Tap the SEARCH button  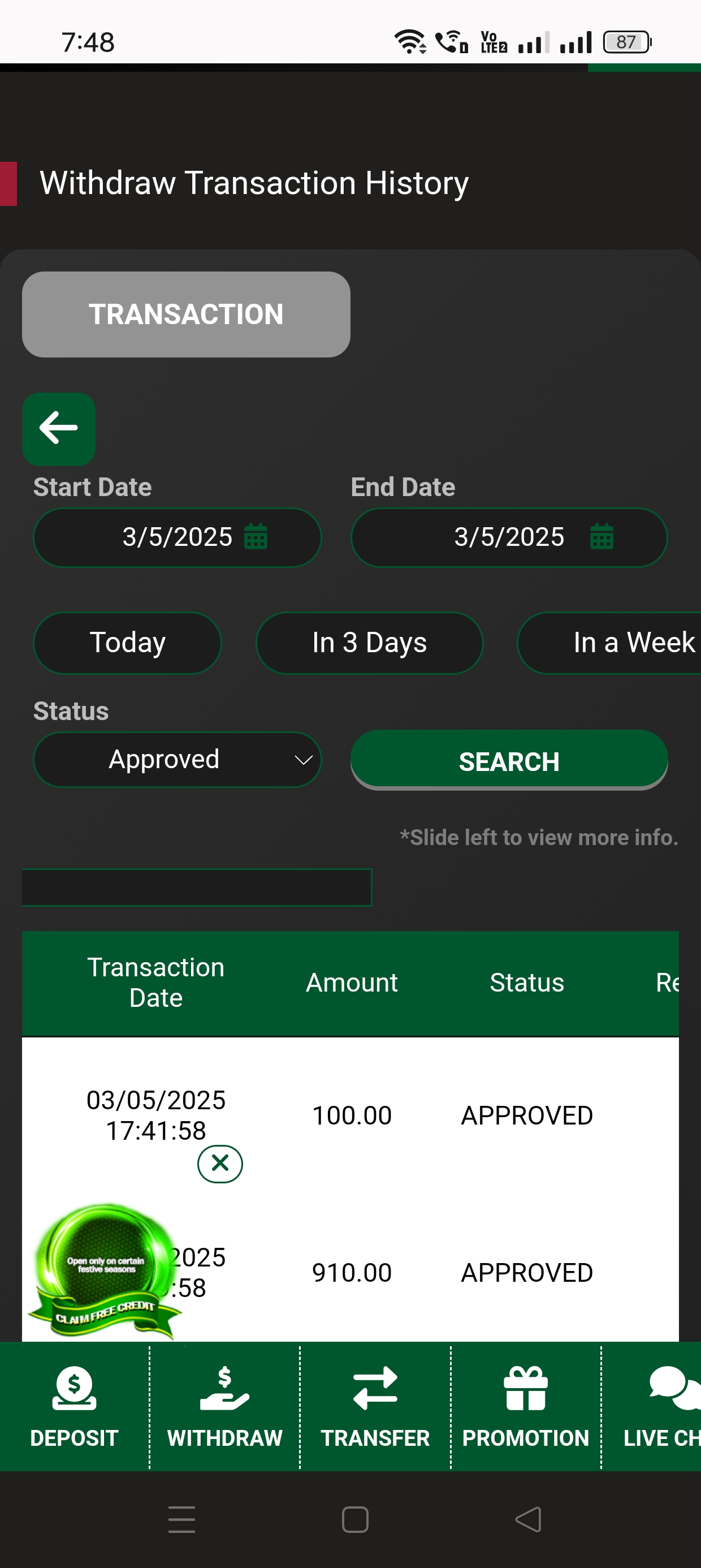[x=509, y=761]
